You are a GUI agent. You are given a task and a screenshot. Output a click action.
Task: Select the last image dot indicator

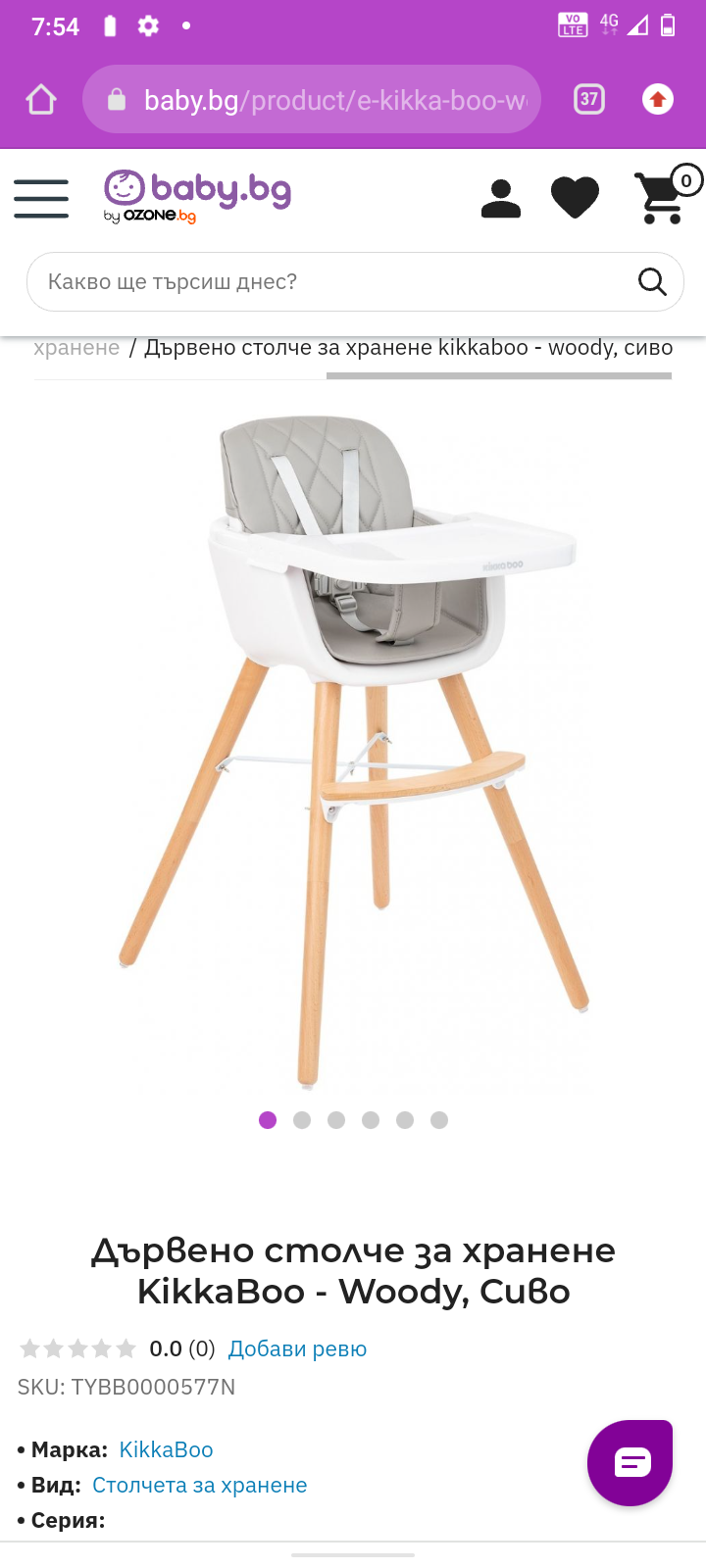[439, 1120]
